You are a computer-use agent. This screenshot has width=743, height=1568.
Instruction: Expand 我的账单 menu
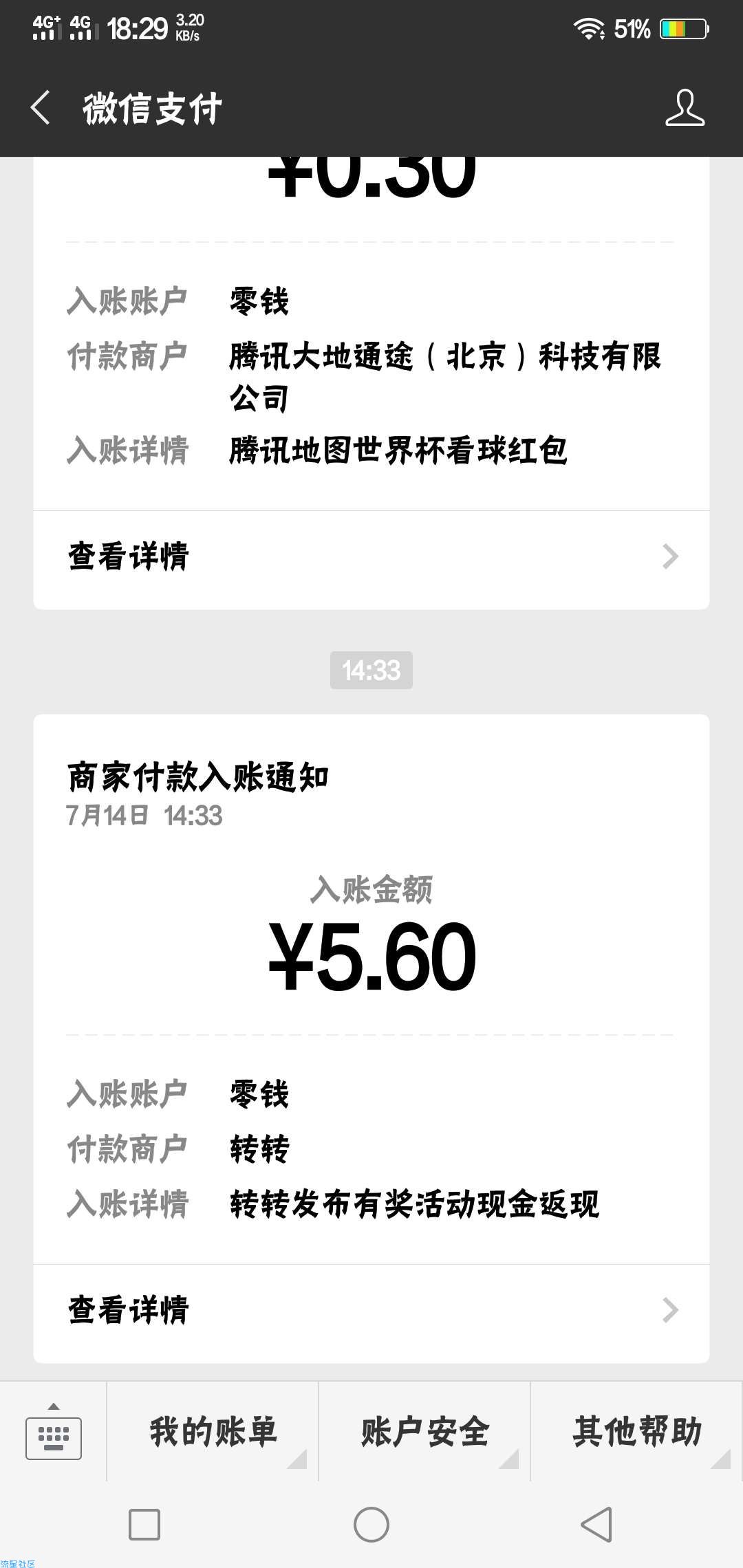pos(213,1432)
